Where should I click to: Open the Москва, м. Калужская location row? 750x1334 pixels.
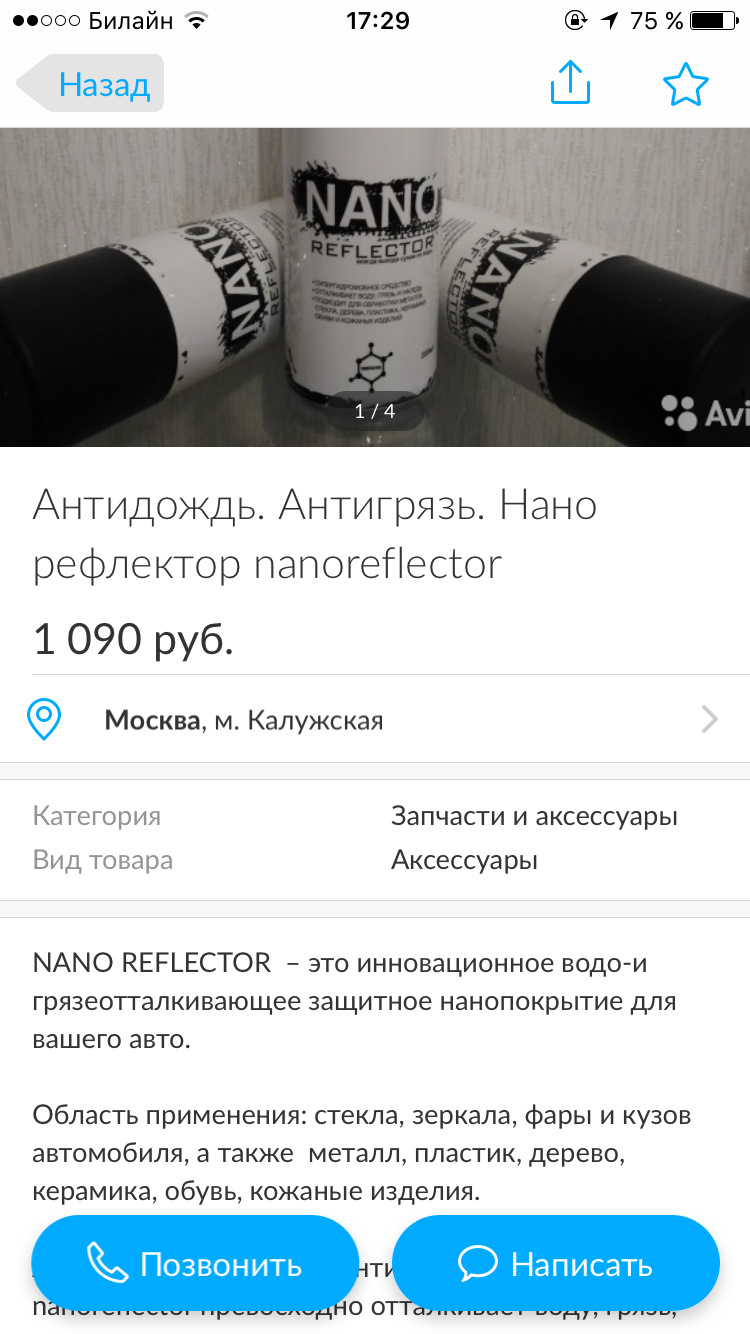tap(375, 720)
